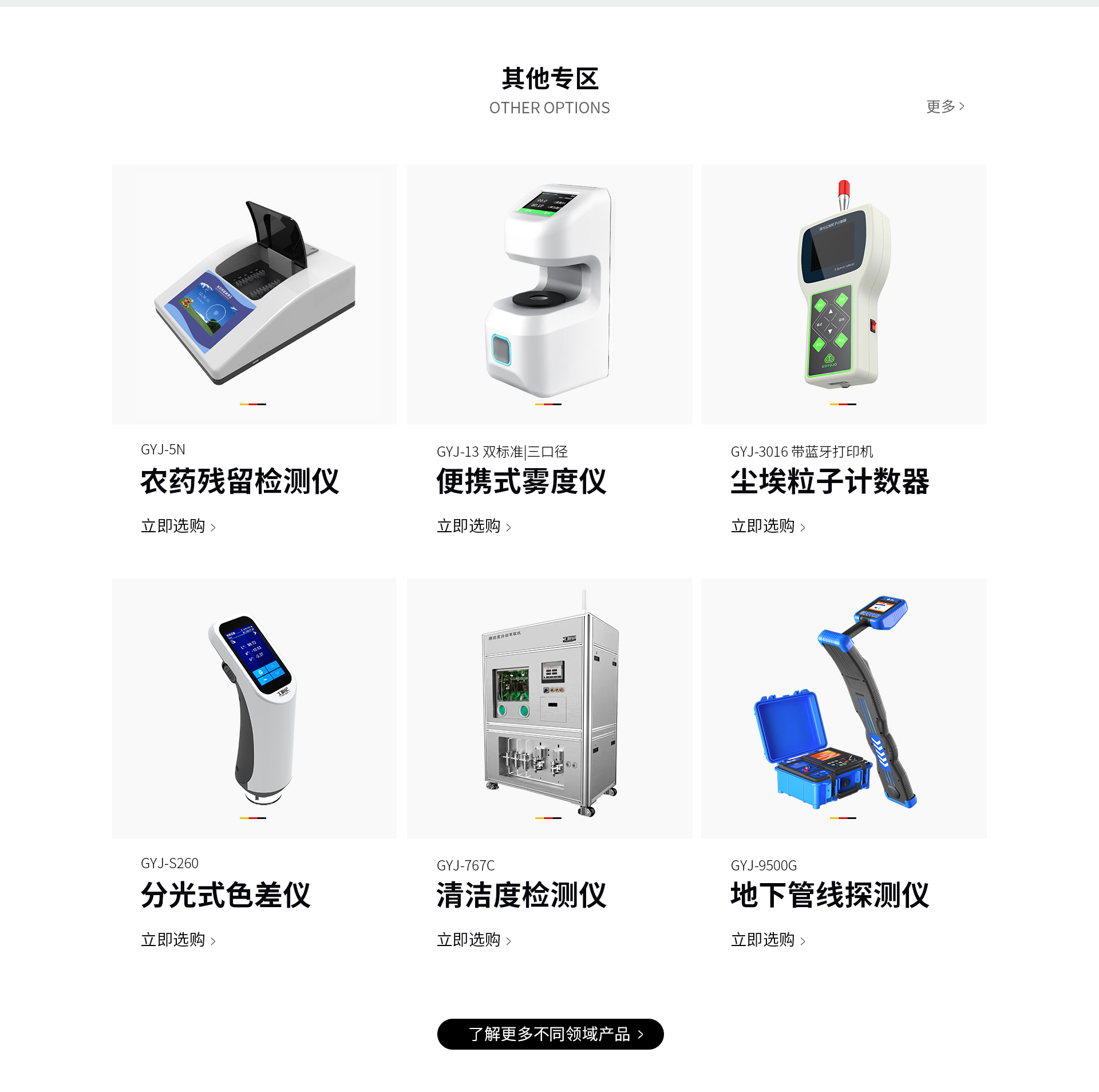Tap 立即选购 under 农药残留检测仪

coord(178,526)
